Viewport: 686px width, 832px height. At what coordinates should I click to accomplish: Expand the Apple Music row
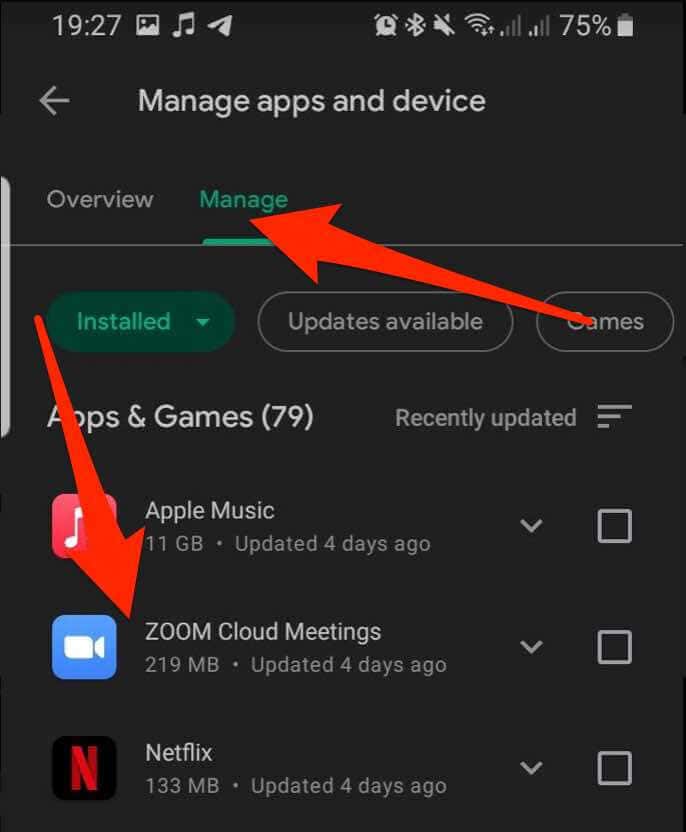(532, 526)
